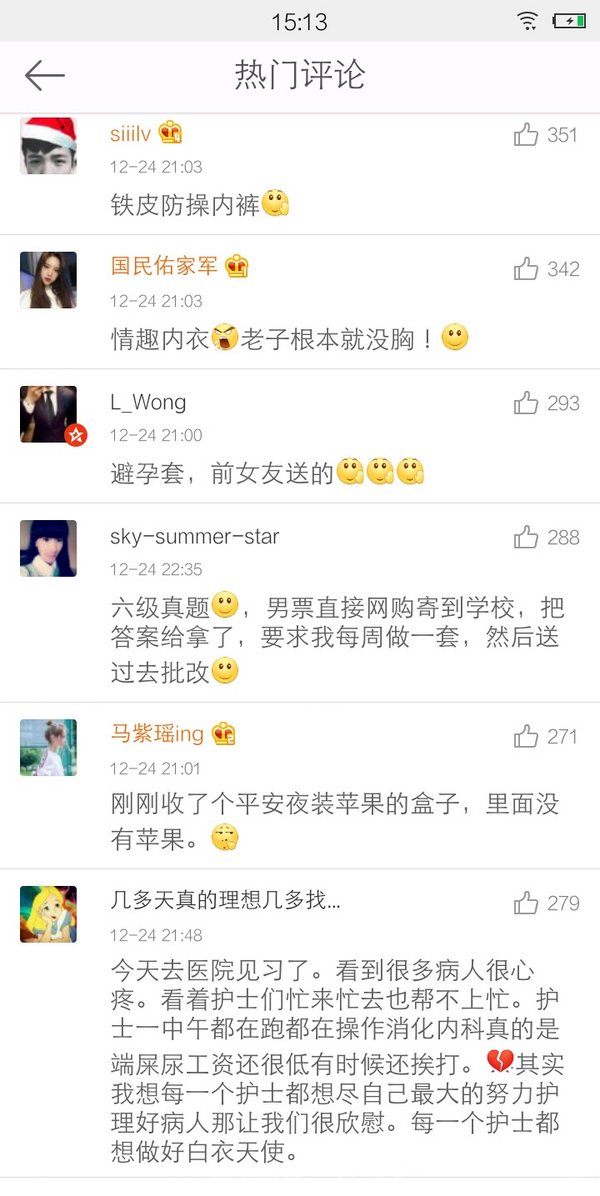
Task: Open 国民佑家军's profile avatar
Action: [x=48, y=280]
